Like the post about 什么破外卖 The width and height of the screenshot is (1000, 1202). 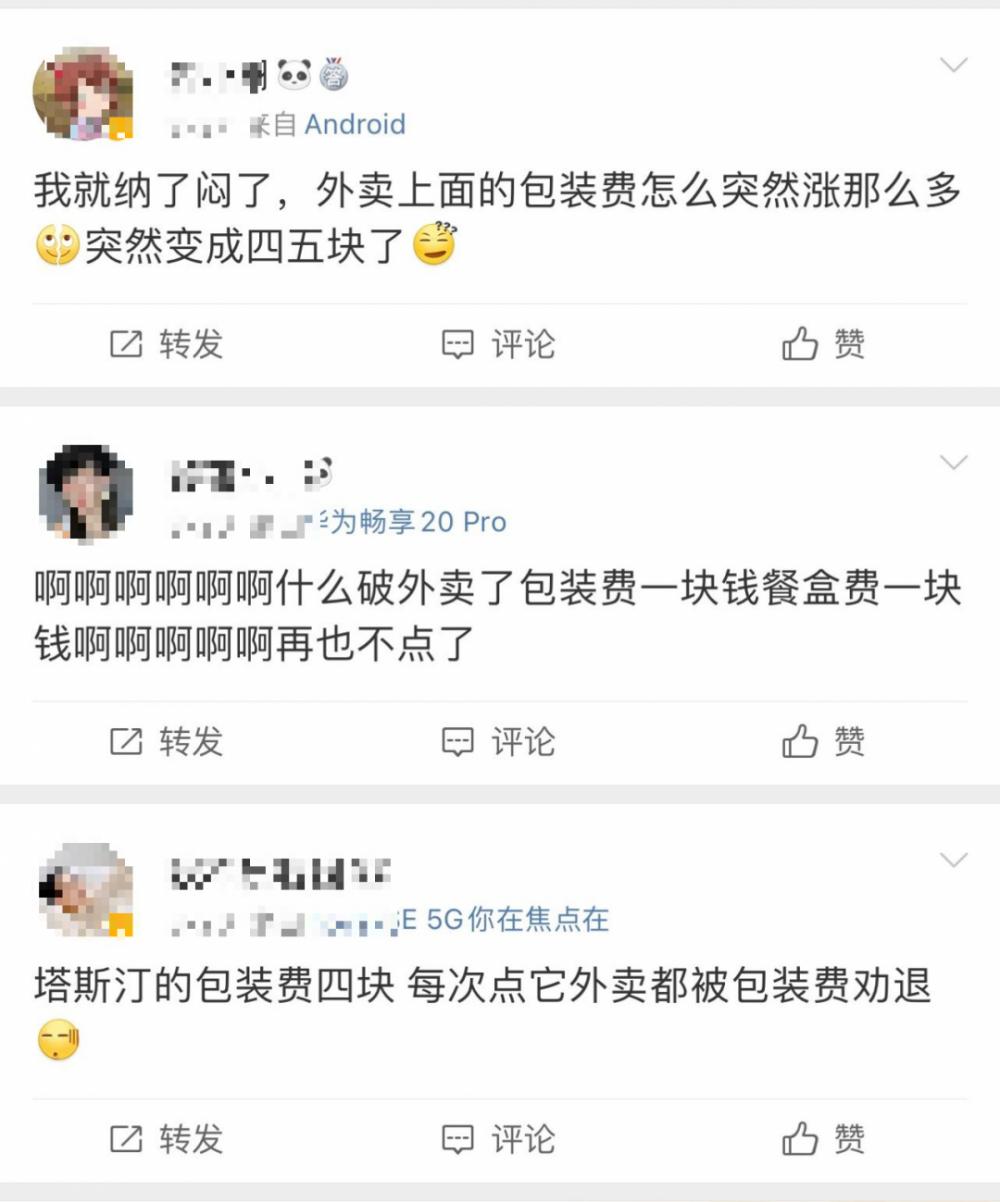823,742
